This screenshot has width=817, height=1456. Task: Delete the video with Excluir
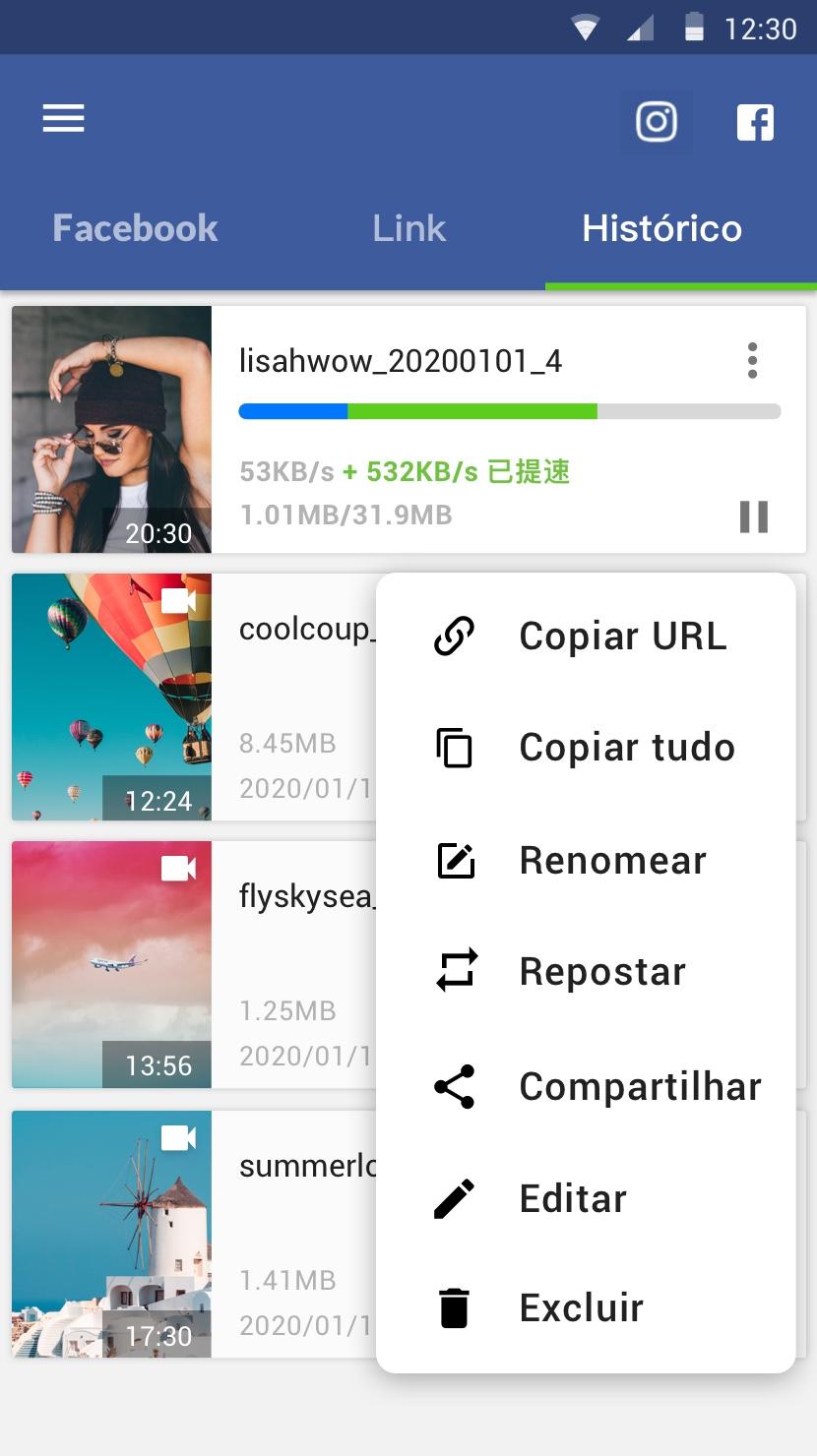coord(586,1308)
